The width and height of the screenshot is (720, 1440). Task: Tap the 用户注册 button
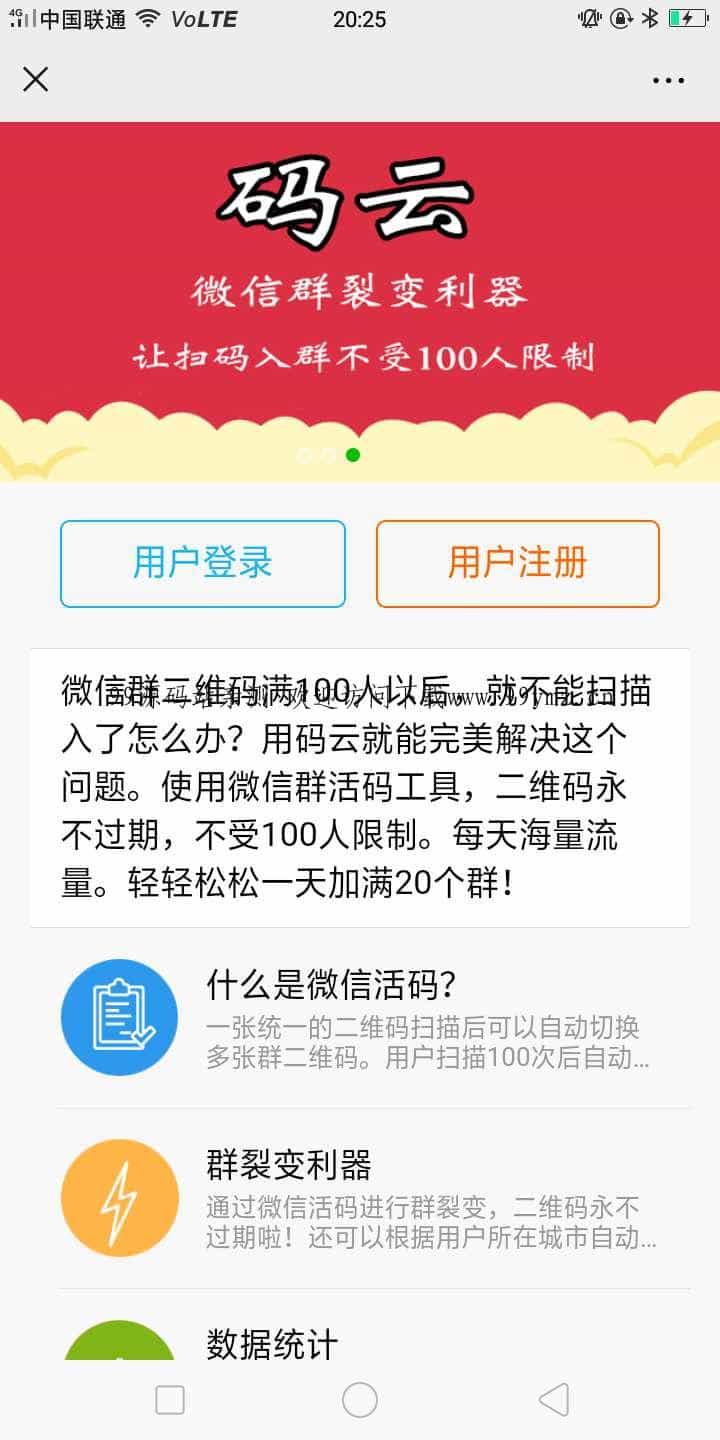coord(517,563)
